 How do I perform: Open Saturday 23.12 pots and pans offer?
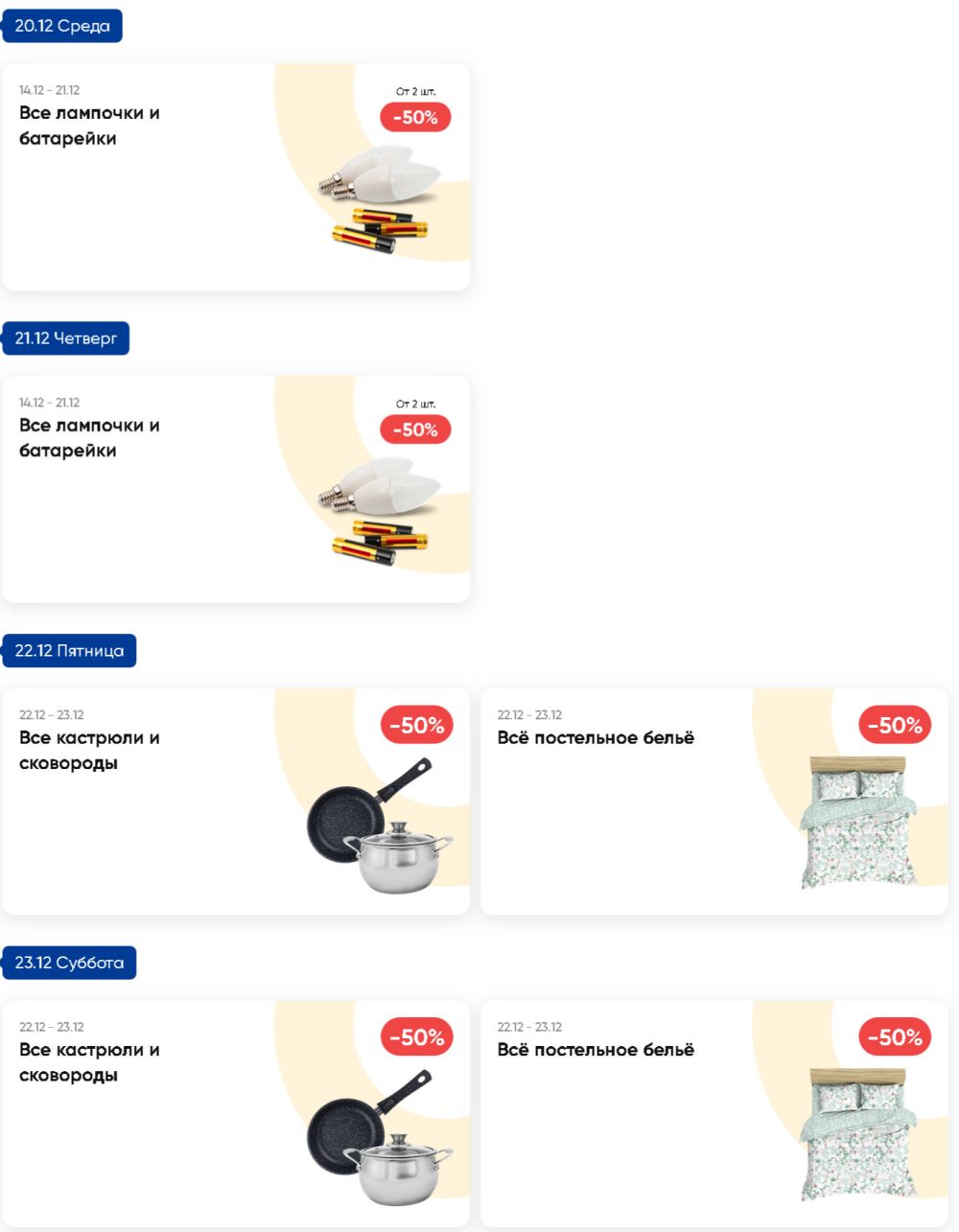pyautogui.click(x=236, y=1113)
